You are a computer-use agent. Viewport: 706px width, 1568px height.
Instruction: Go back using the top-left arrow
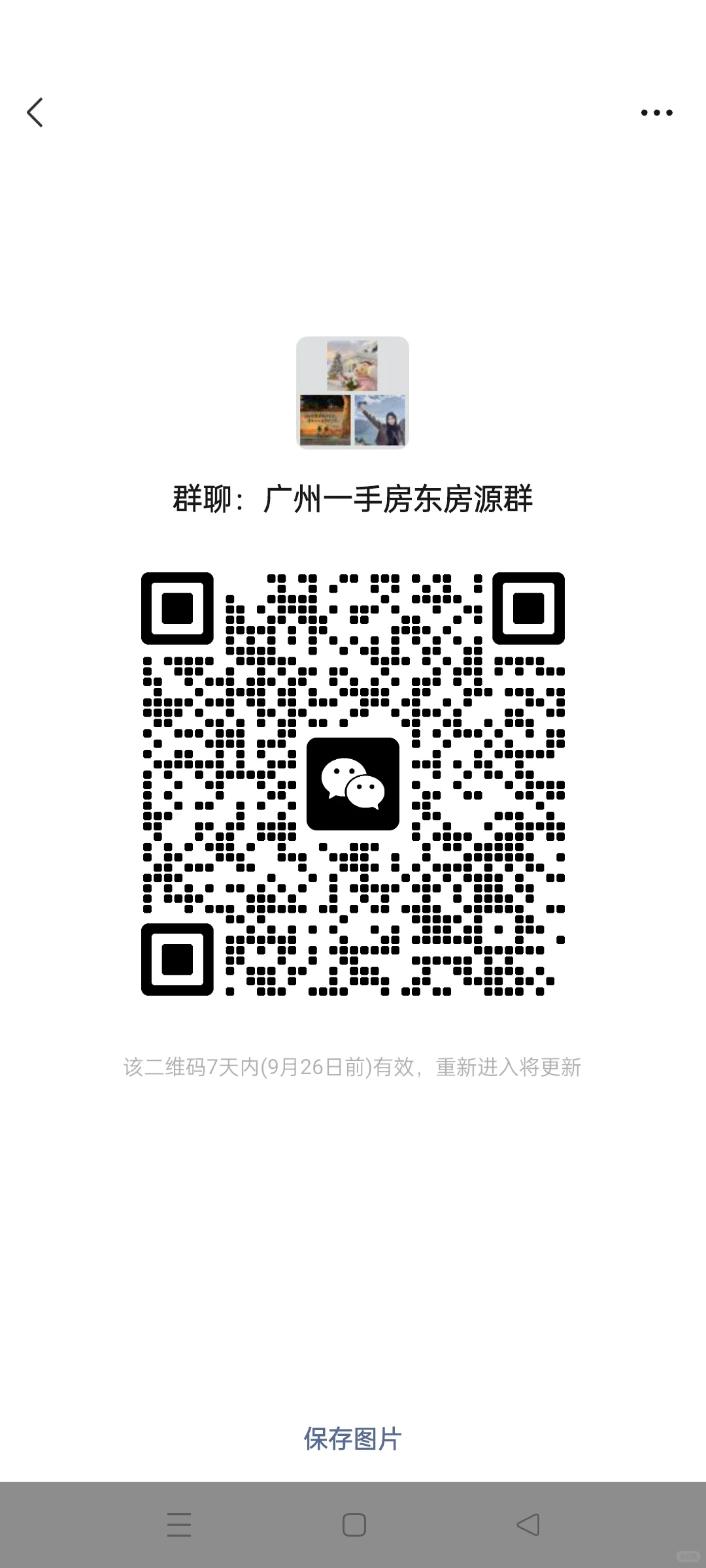coord(35,112)
